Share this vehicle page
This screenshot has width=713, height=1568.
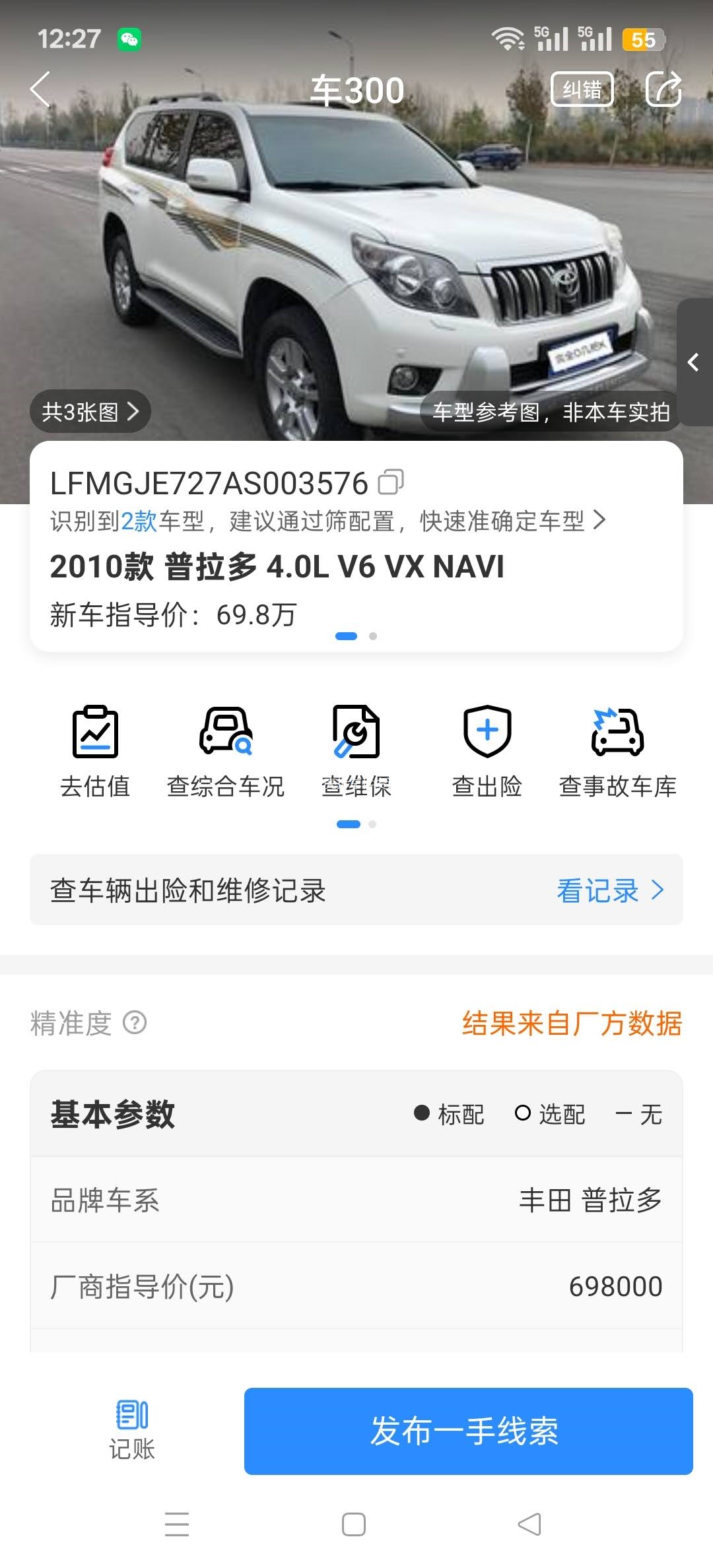click(x=663, y=89)
